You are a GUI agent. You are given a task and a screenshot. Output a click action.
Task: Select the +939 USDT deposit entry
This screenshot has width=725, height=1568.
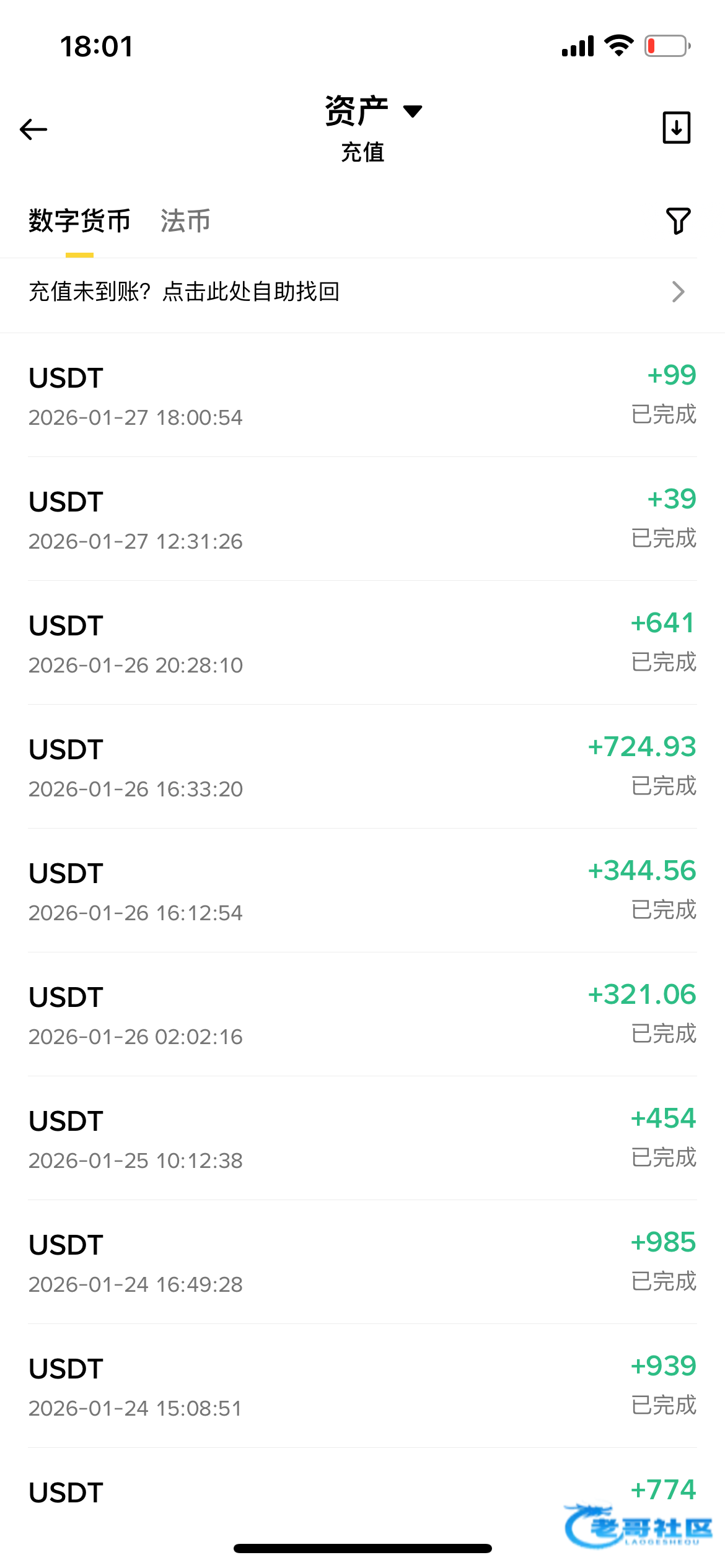(362, 1386)
